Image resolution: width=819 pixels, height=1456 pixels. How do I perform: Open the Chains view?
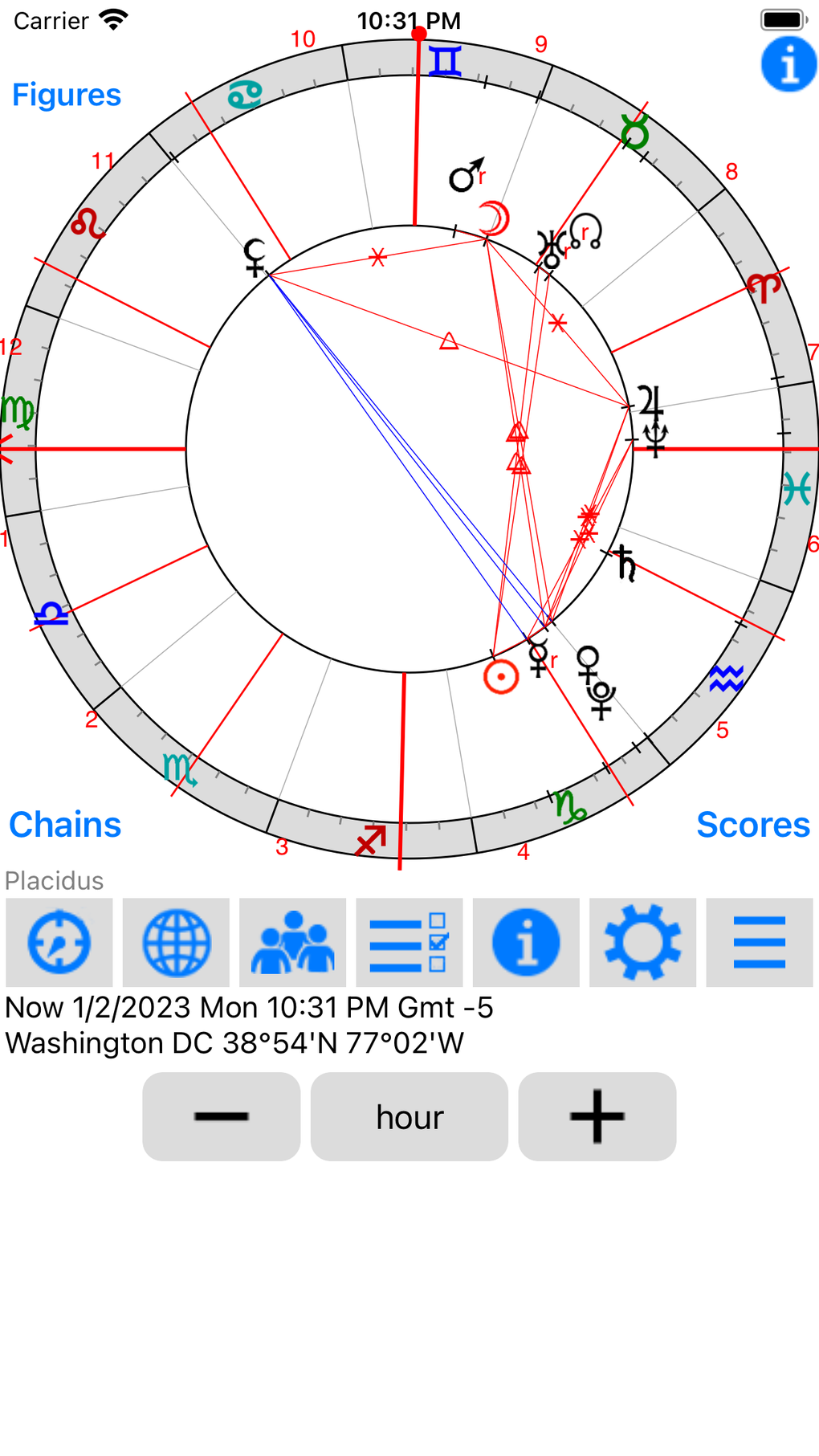(x=63, y=824)
